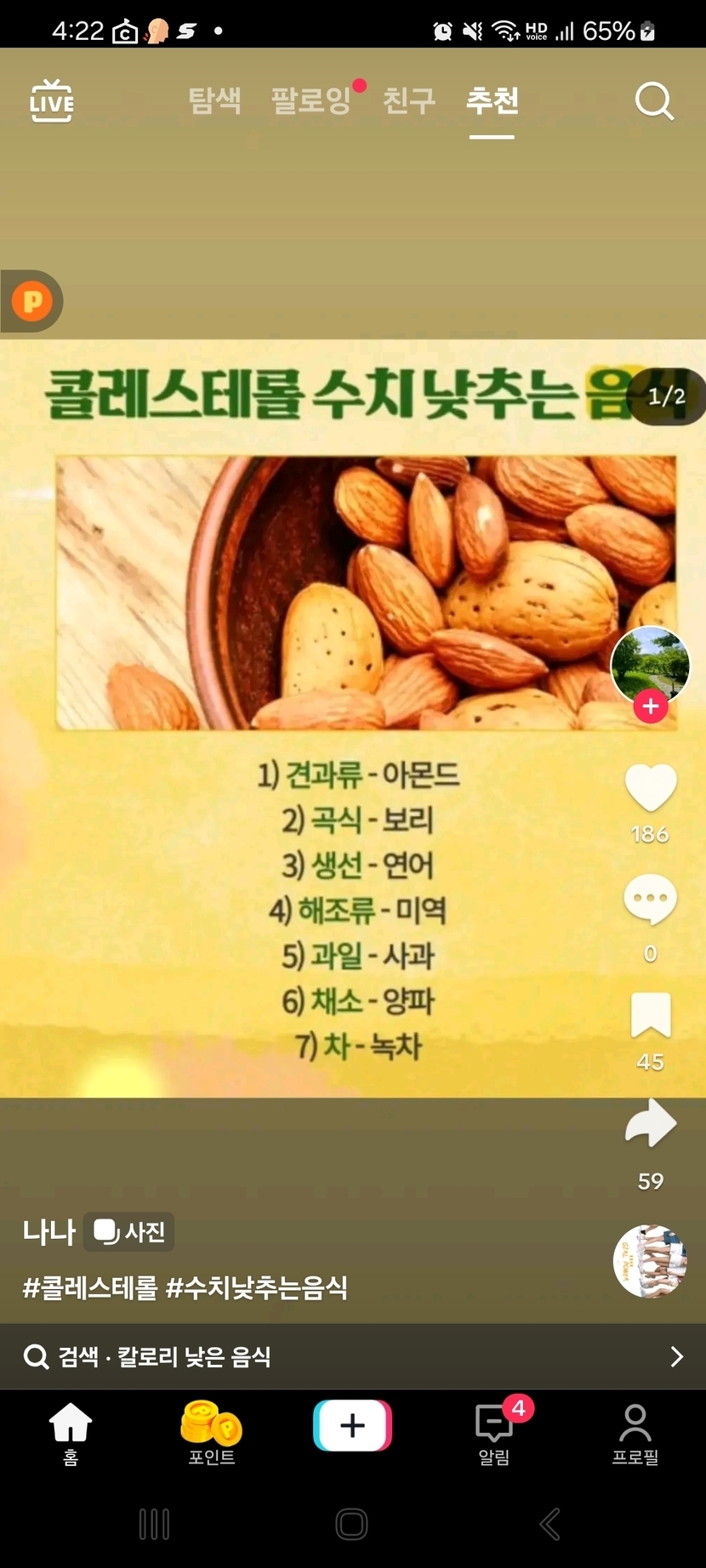Bookmark this photo post
The width and height of the screenshot is (706, 1568).
[x=651, y=1015]
